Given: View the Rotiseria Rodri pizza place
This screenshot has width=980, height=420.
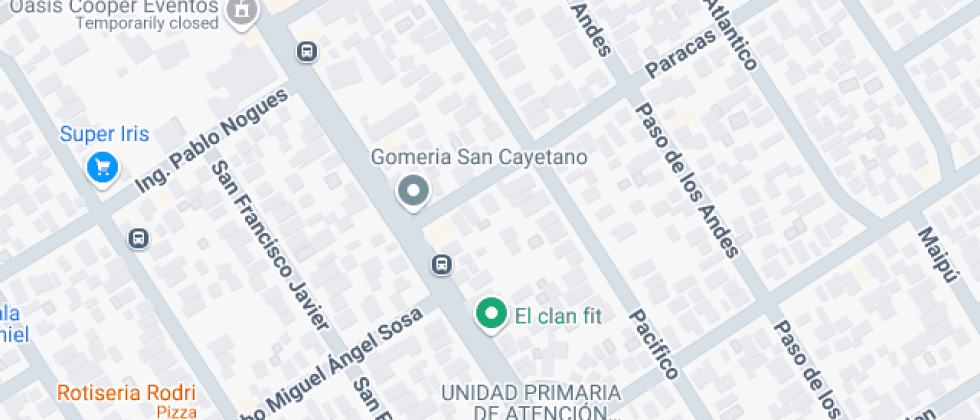Looking at the screenshot, I should pyautogui.click(x=126, y=394).
